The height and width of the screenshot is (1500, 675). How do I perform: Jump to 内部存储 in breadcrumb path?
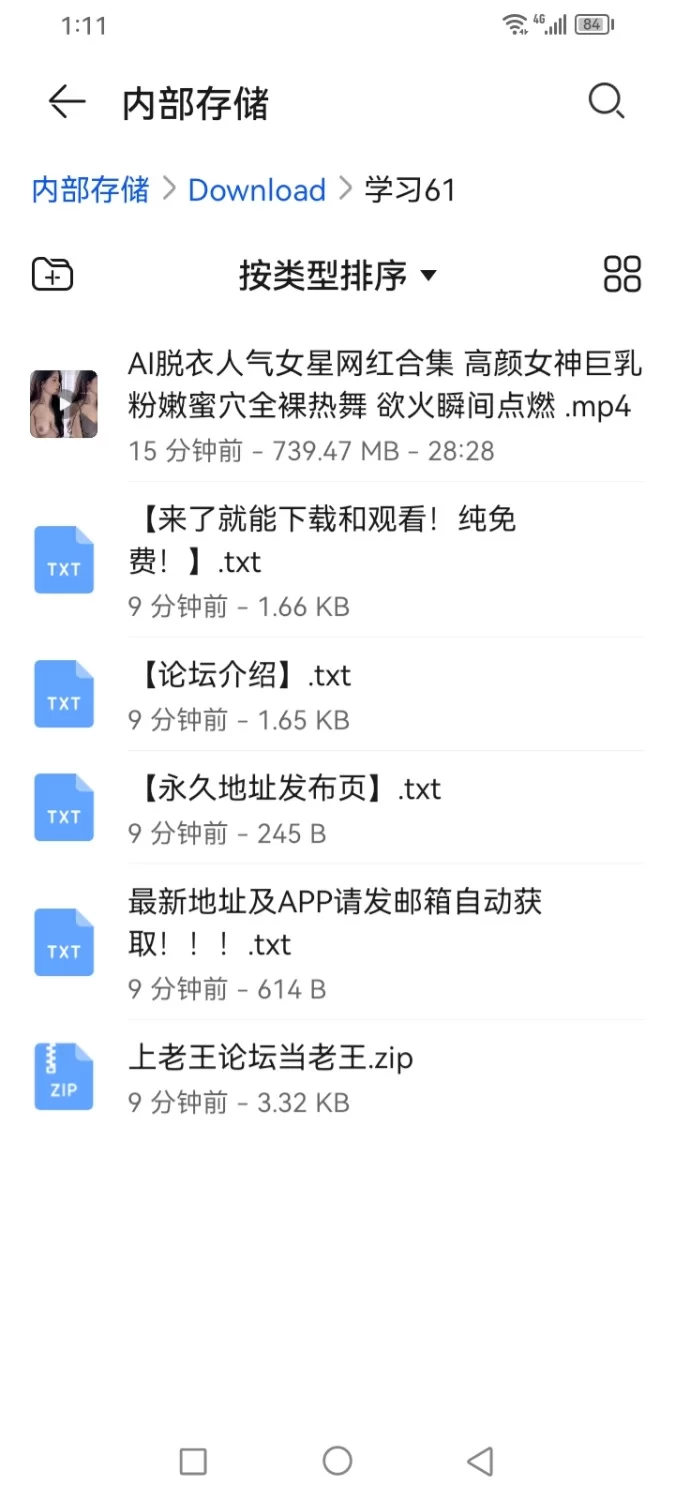[x=90, y=189]
